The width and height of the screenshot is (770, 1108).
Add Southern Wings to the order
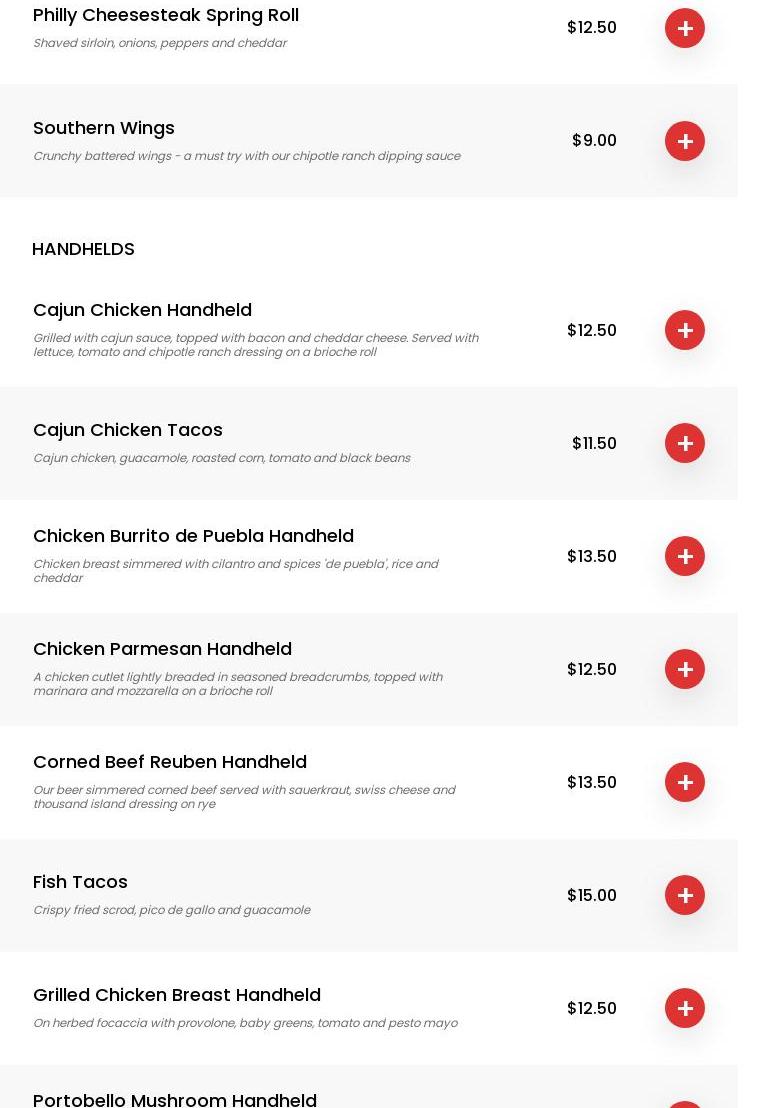685,141
